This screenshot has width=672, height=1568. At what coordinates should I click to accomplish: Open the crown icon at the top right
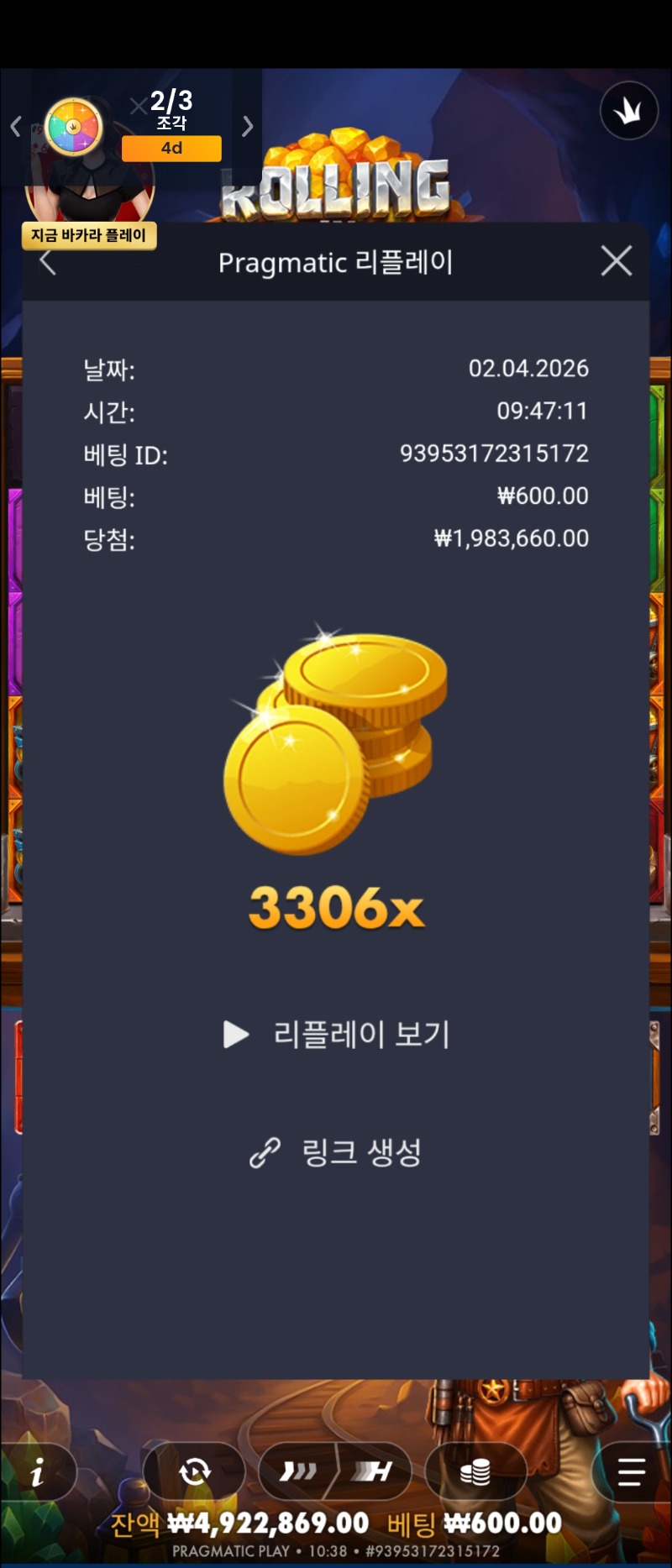pos(628,111)
